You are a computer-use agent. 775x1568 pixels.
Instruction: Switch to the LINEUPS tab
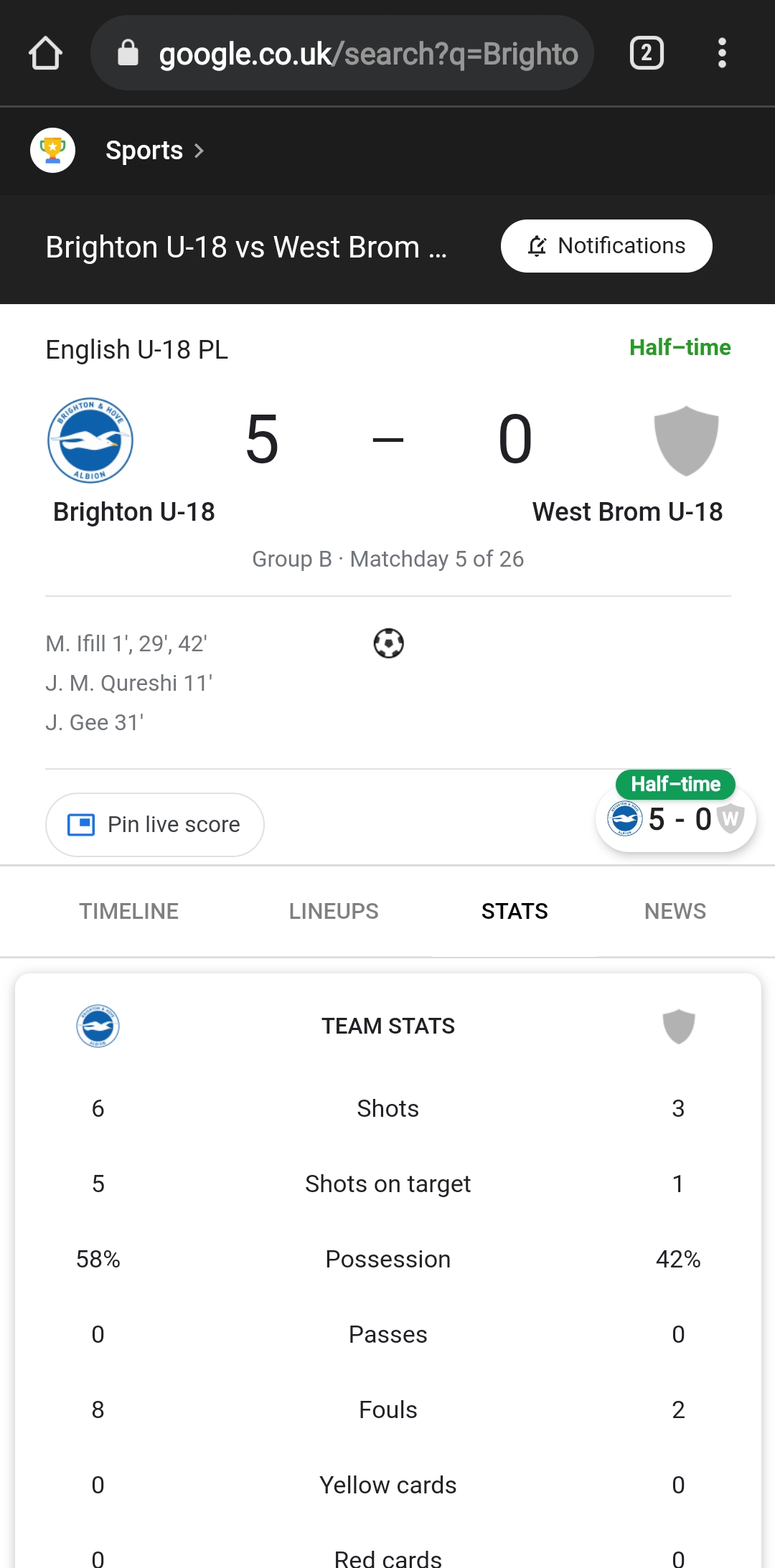point(334,911)
